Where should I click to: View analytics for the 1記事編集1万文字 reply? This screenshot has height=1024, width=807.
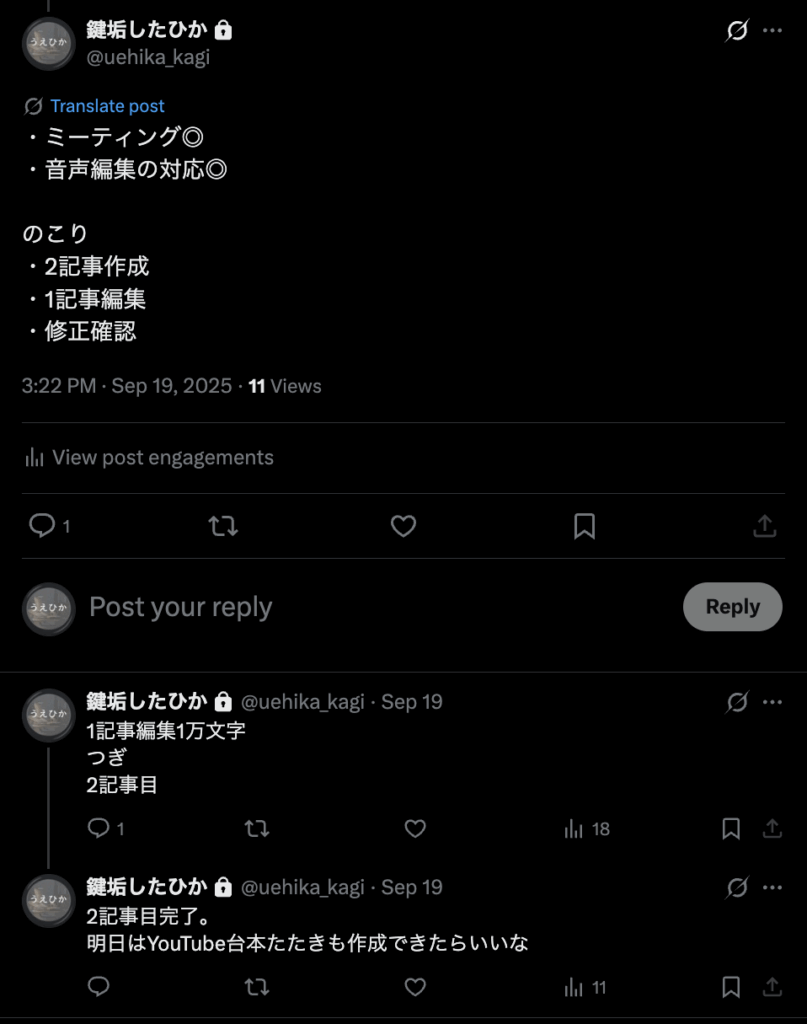click(x=587, y=829)
